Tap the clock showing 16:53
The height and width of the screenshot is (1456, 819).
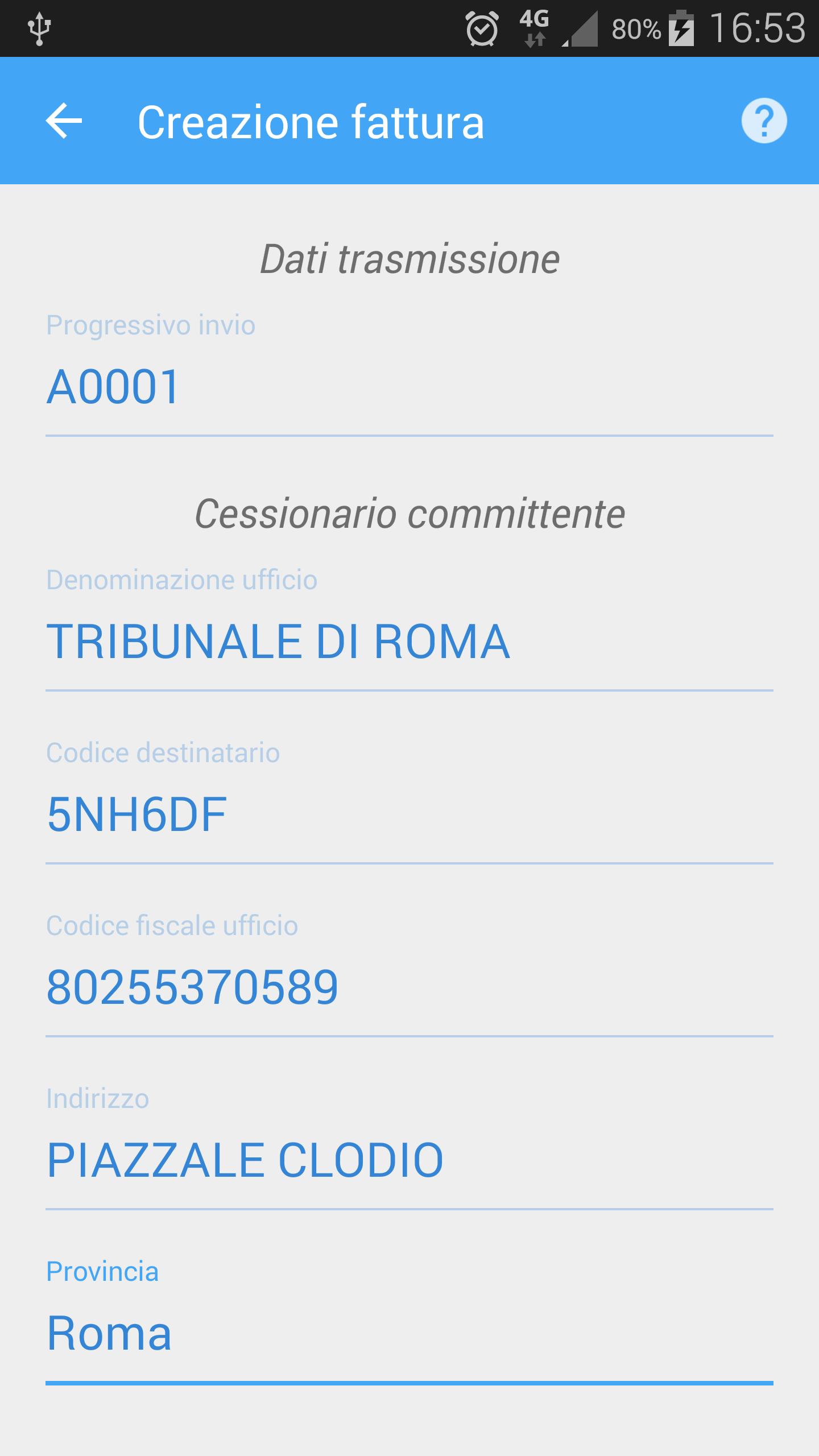(756, 27)
